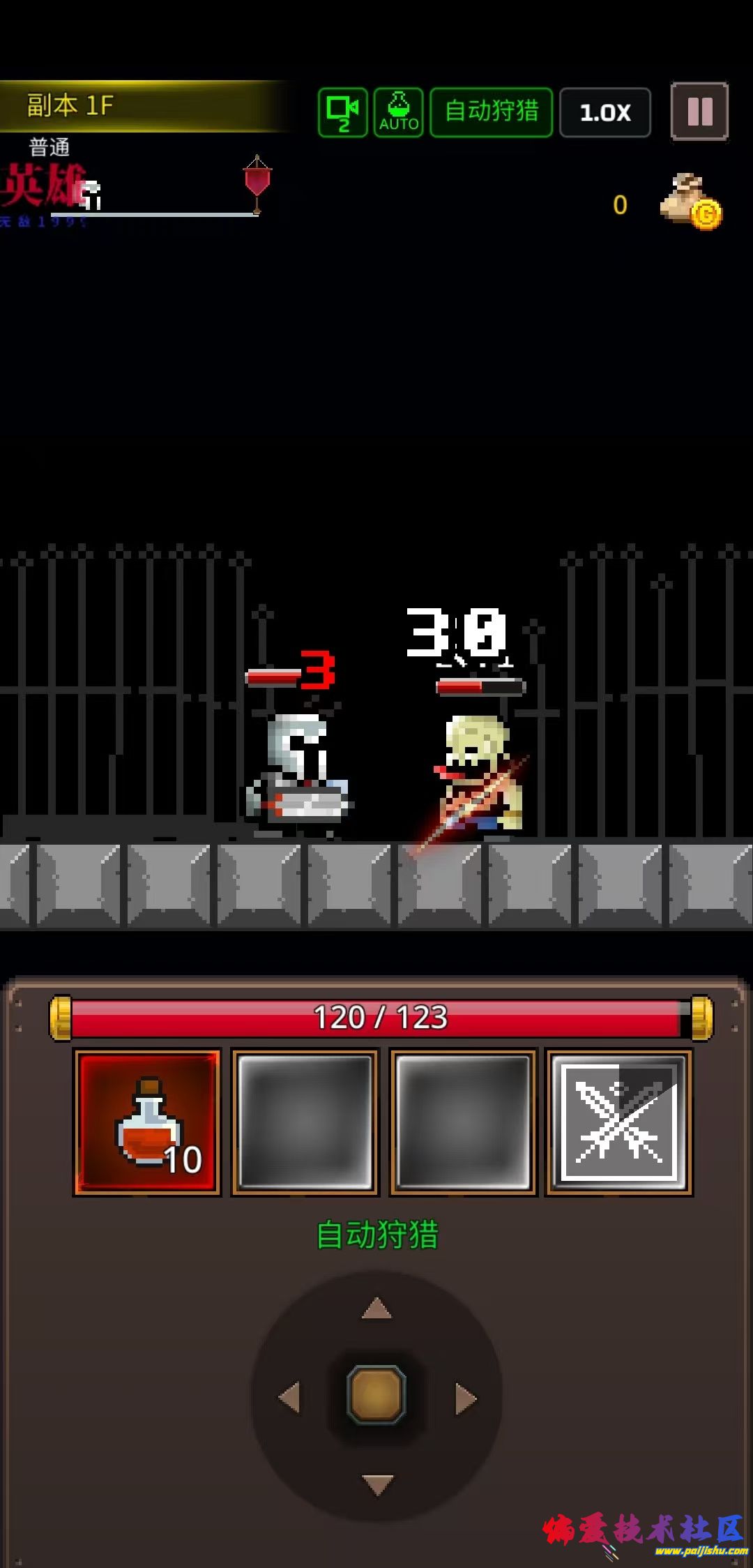
Task: Tap the d-pad center button
Action: tap(376, 1396)
